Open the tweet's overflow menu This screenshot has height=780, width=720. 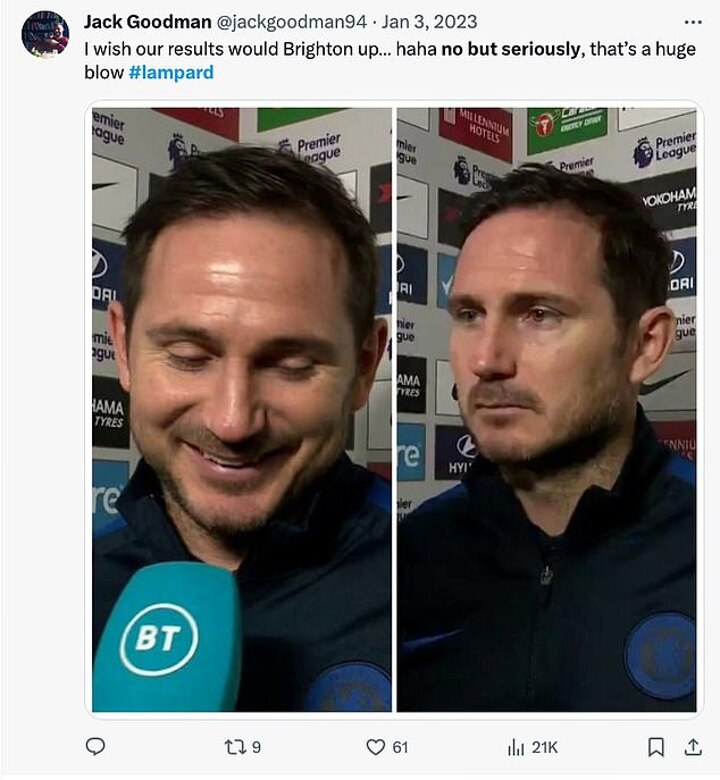coord(692,22)
